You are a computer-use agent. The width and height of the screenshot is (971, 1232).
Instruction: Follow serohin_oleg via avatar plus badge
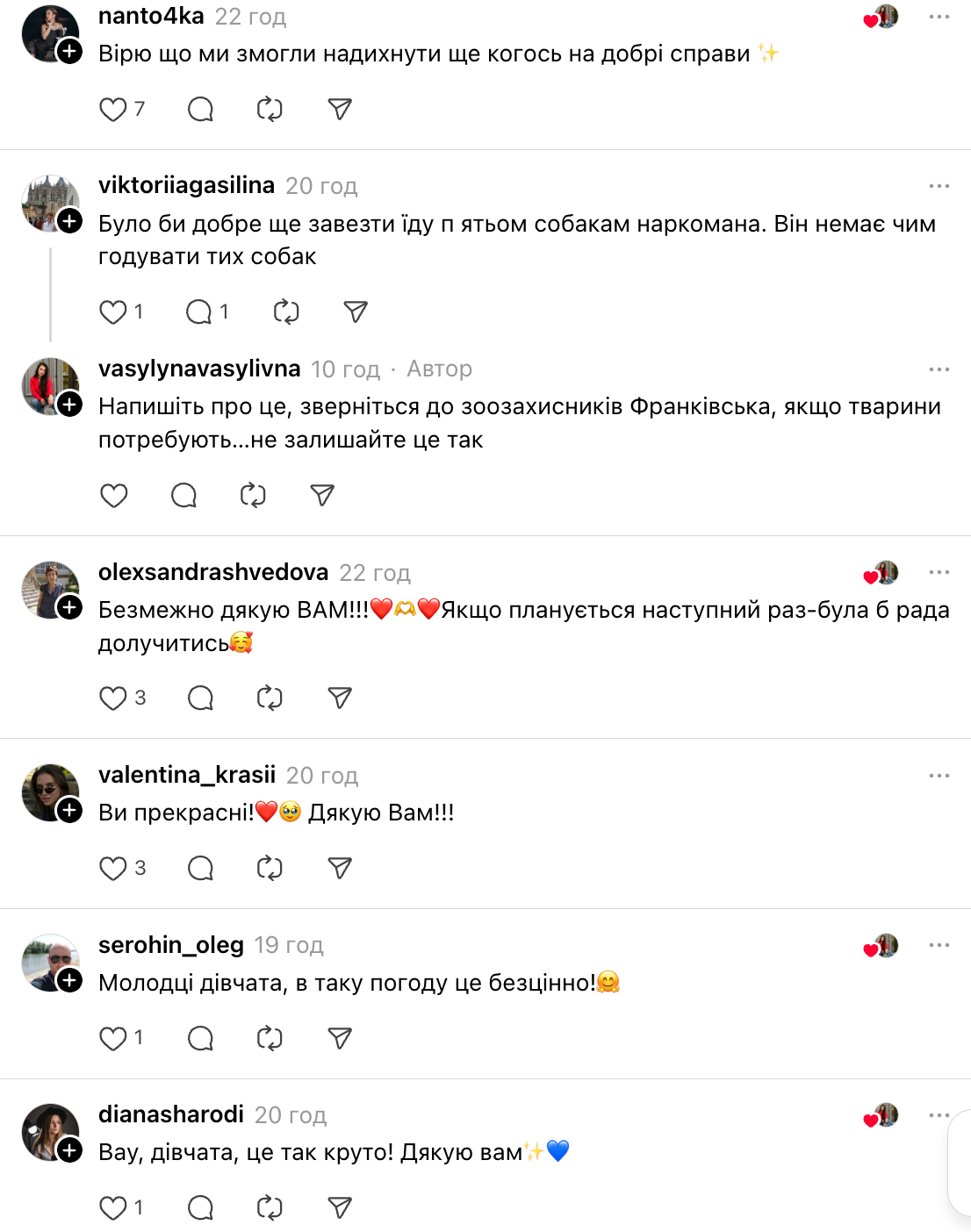click(x=69, y=980)
